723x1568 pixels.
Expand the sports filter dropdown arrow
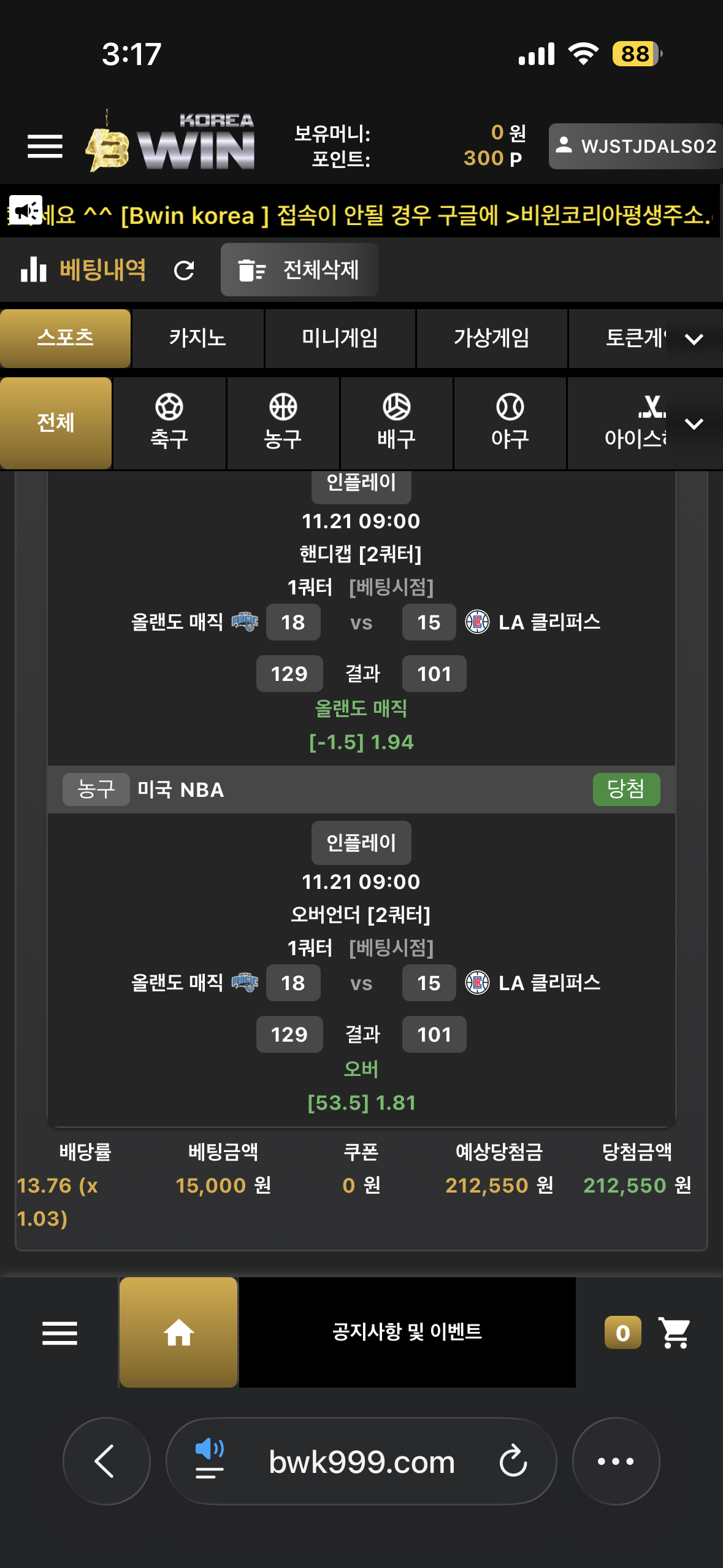coord(694,424)
